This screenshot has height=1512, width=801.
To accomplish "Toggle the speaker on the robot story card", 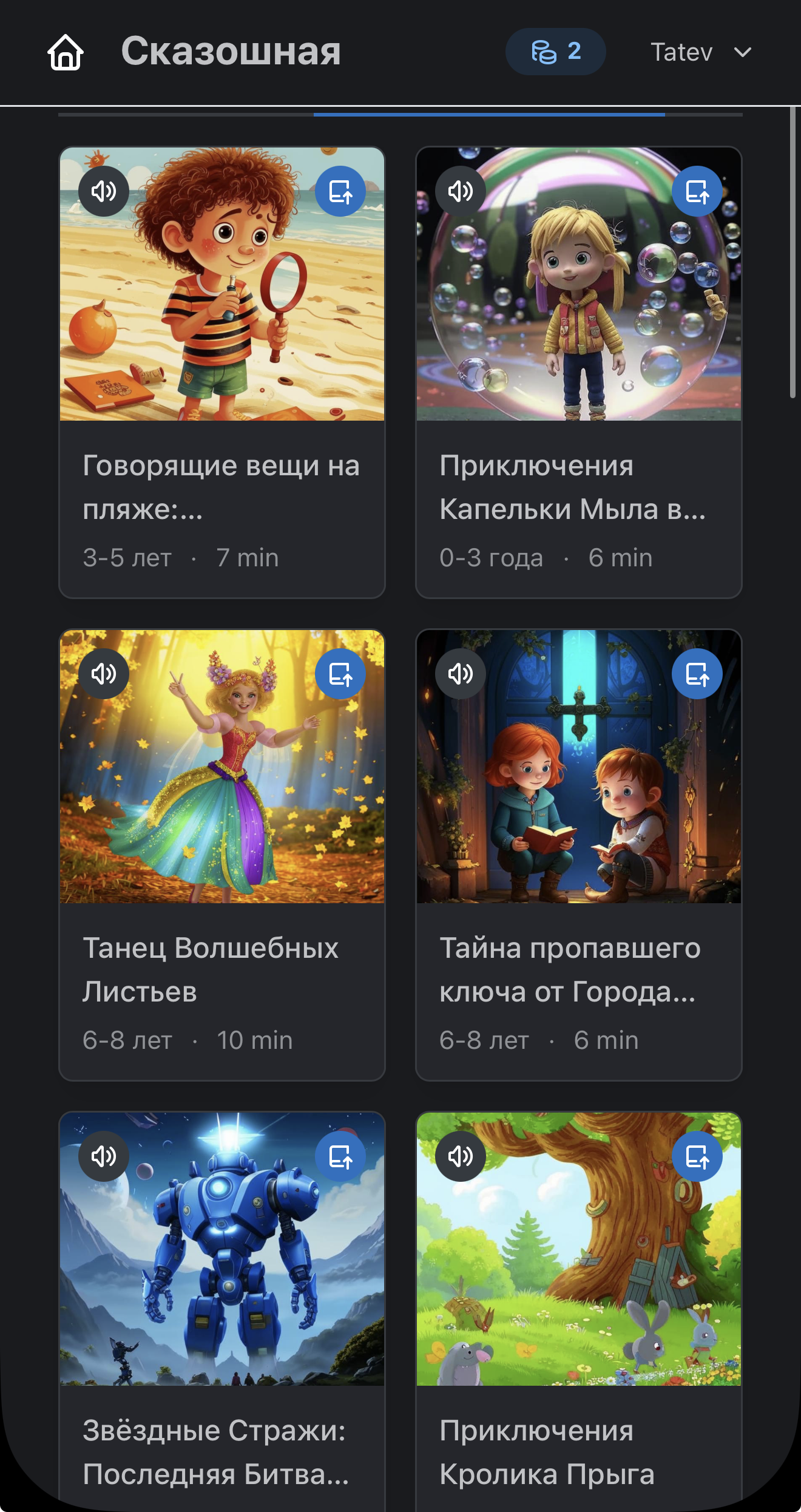I will [x=104, y=1156].
